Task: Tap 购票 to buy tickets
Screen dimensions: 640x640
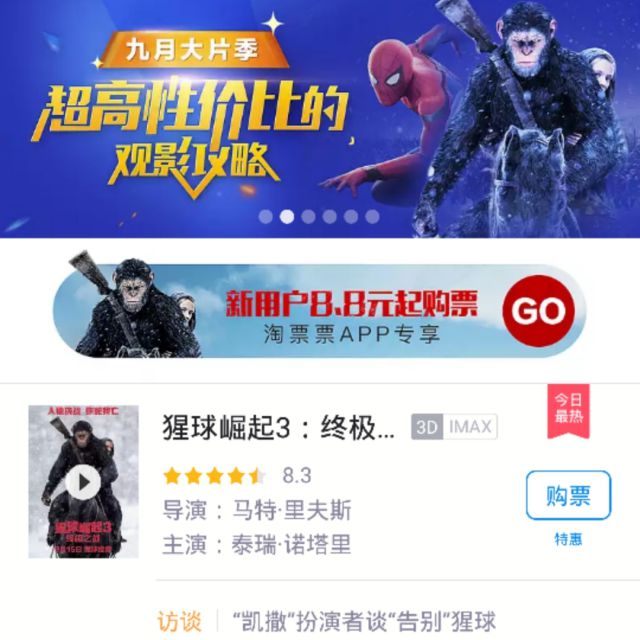Action: [x=568, y=495]
